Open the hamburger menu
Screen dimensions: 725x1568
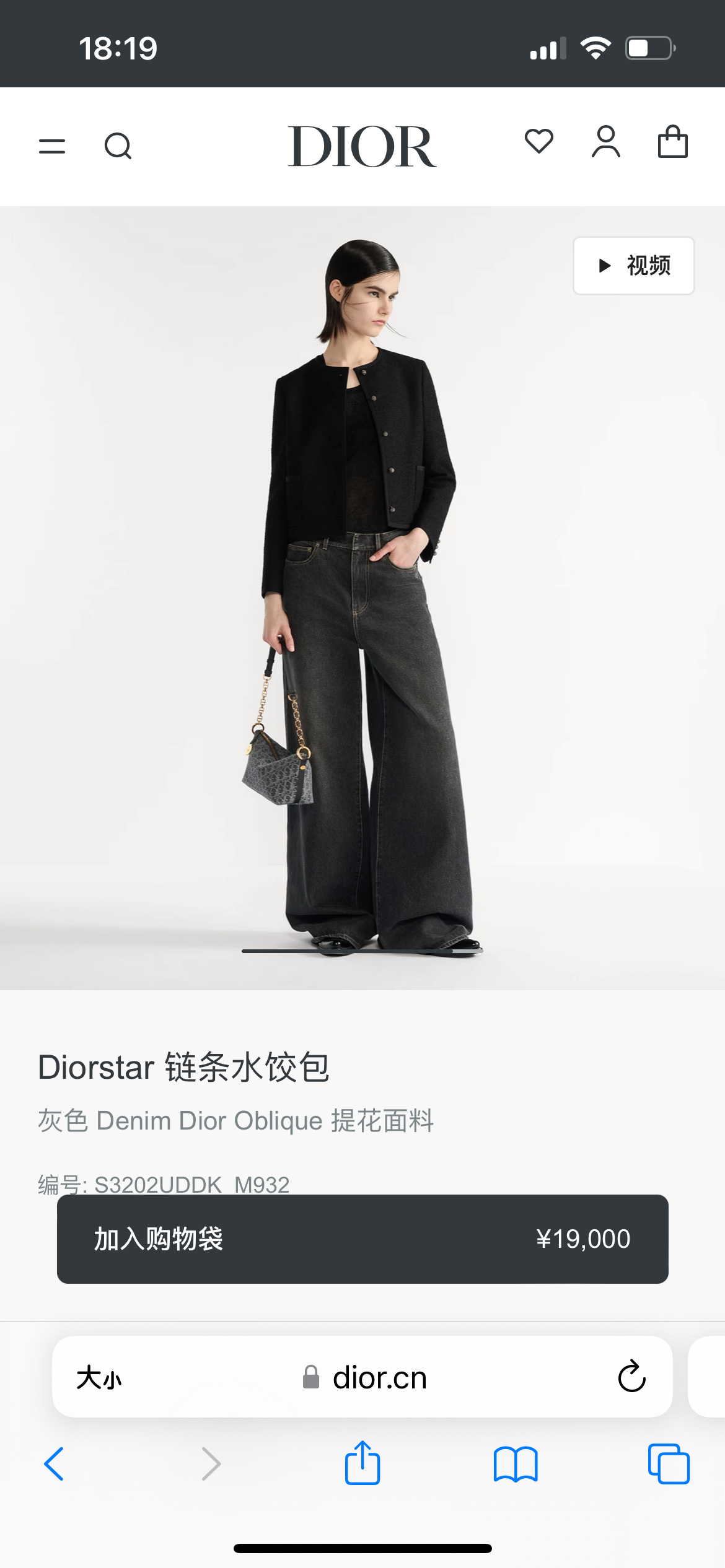click(52, 146)
